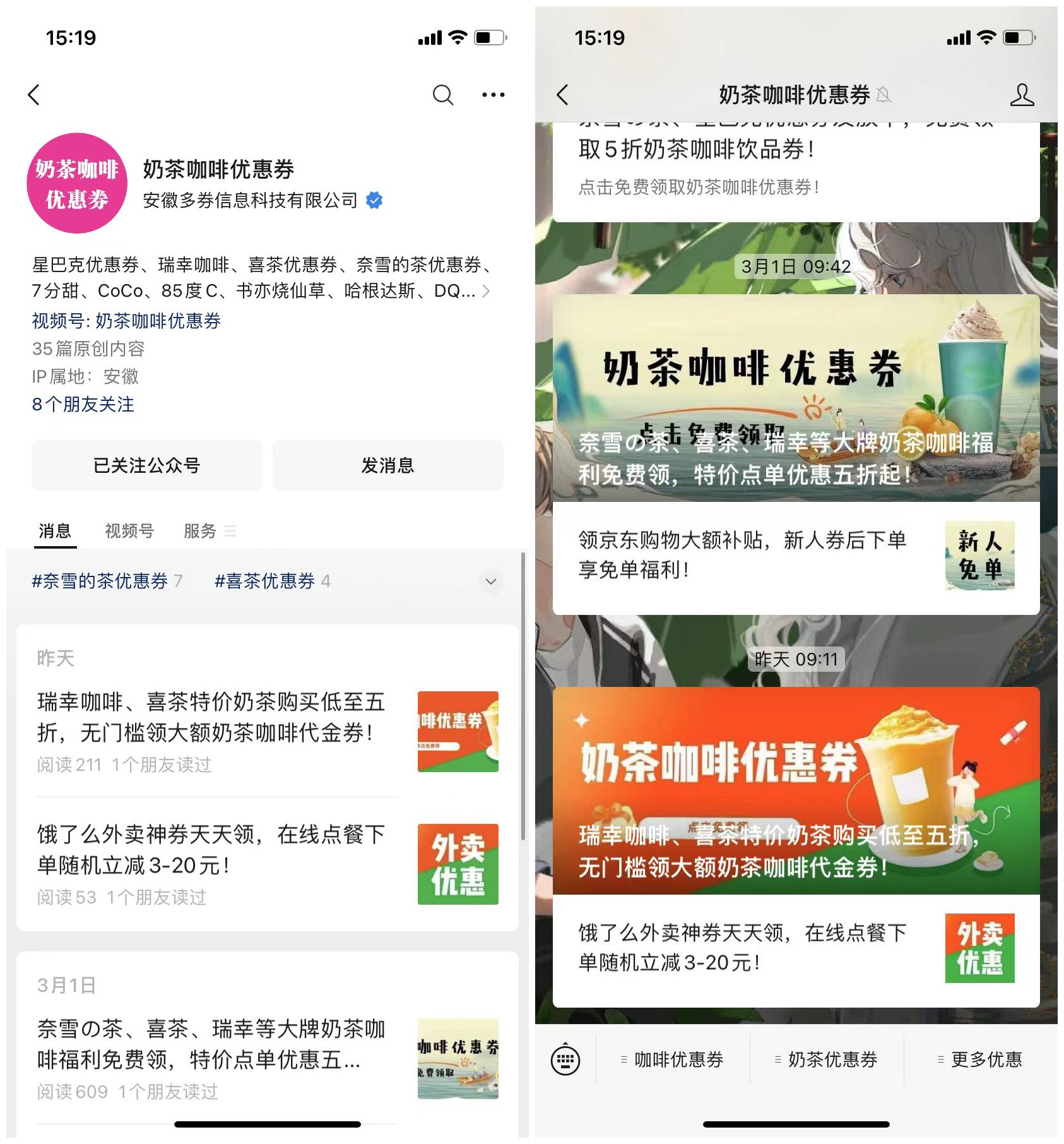The image size is (1064, 1144).
Task: Expand the account description text
Action: pyautogui.click(x=485, y=291)
